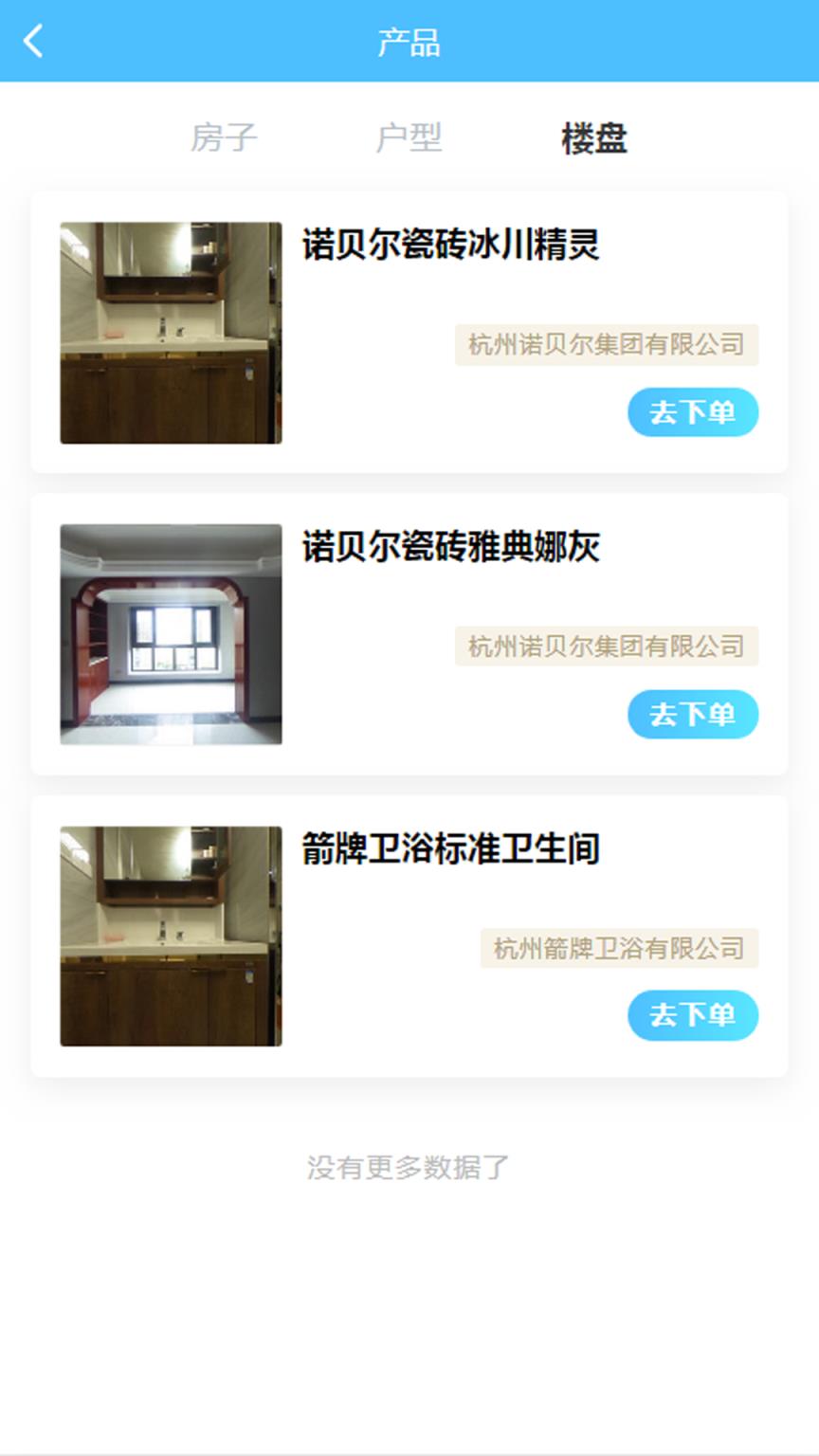Tap the 杭州诺贝尔集团有限公司 label on first card
Screen dimensions: 819x1456
[x=606, y=345]
